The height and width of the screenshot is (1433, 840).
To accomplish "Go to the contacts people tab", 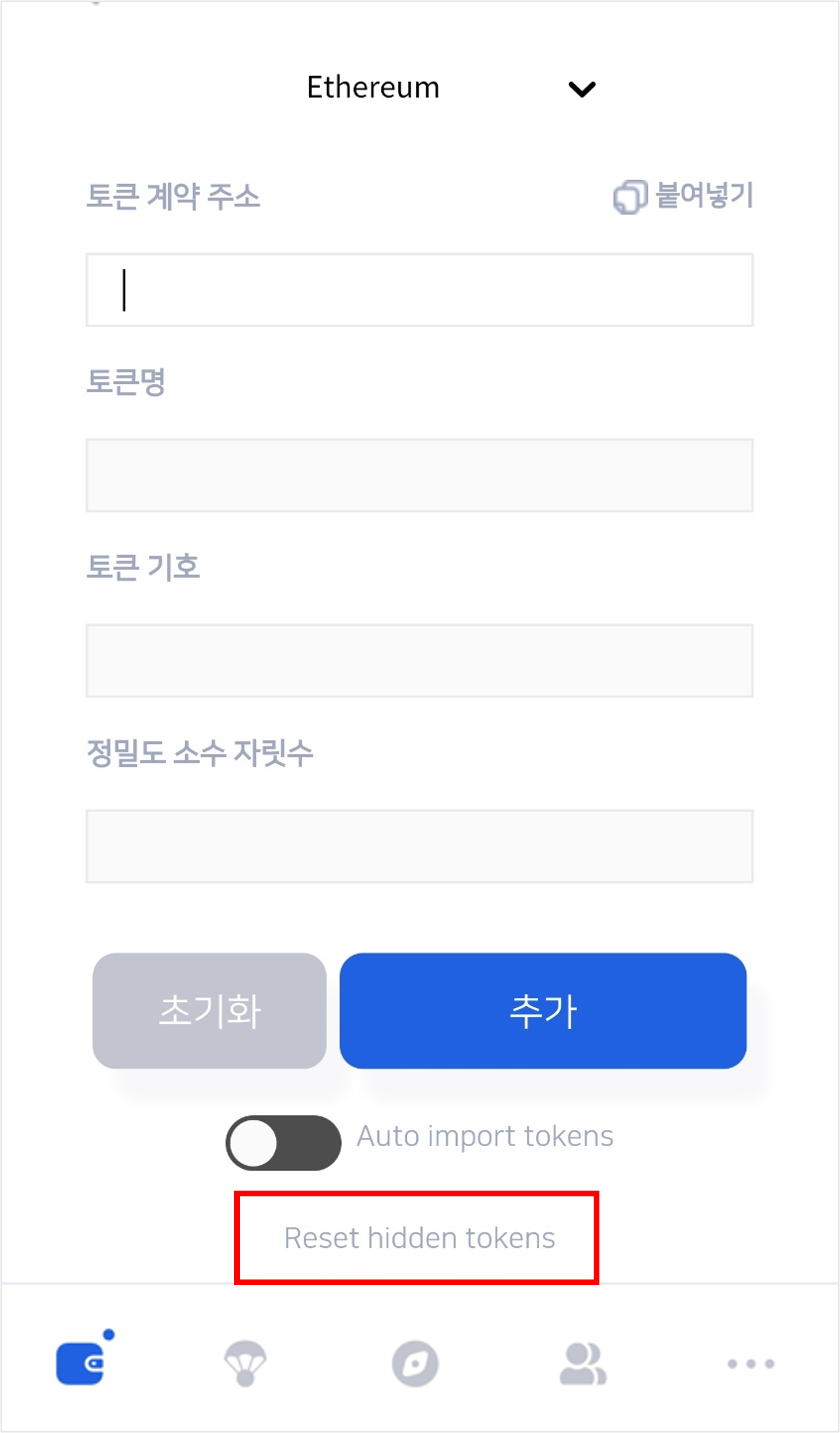I will [583, 1364].
